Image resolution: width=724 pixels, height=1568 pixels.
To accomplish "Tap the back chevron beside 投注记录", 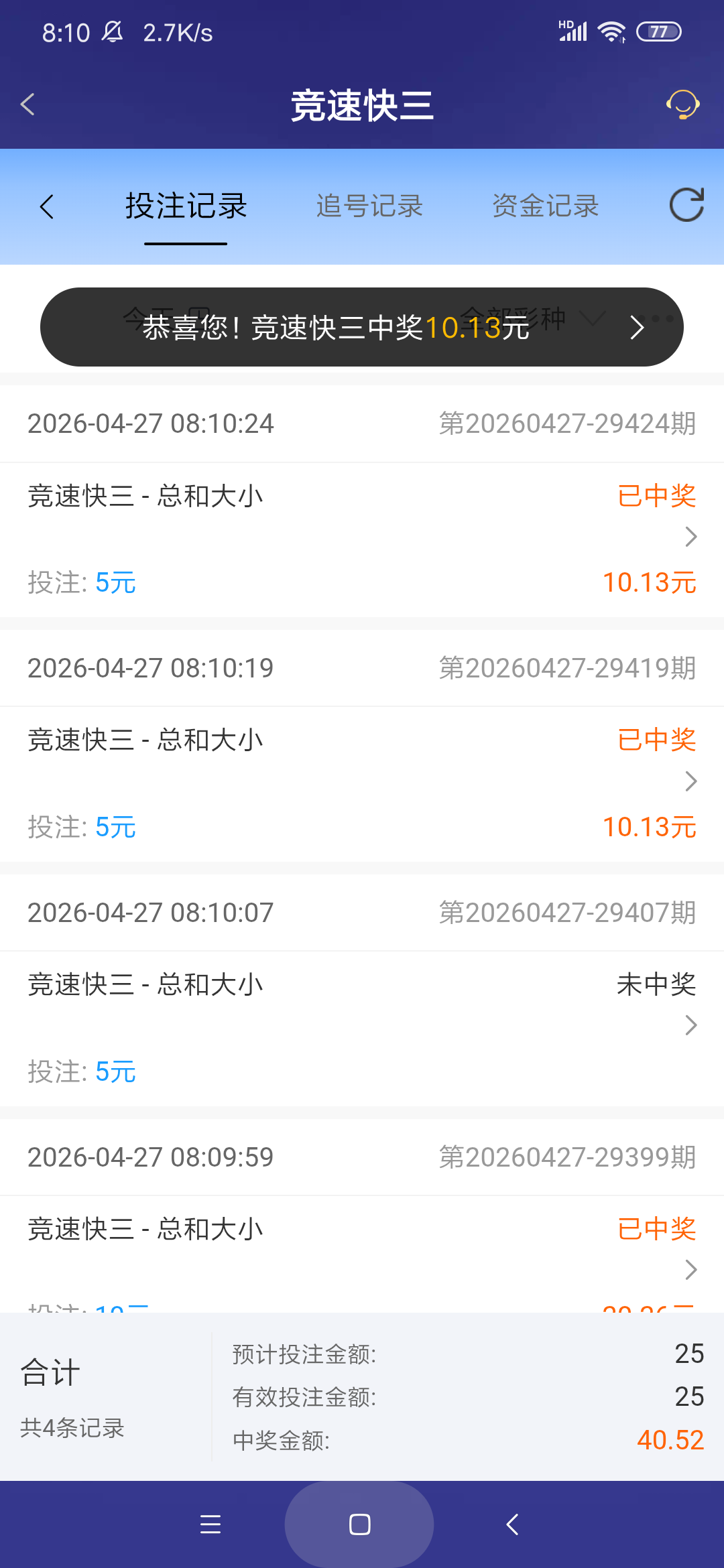I will point(48,206).
